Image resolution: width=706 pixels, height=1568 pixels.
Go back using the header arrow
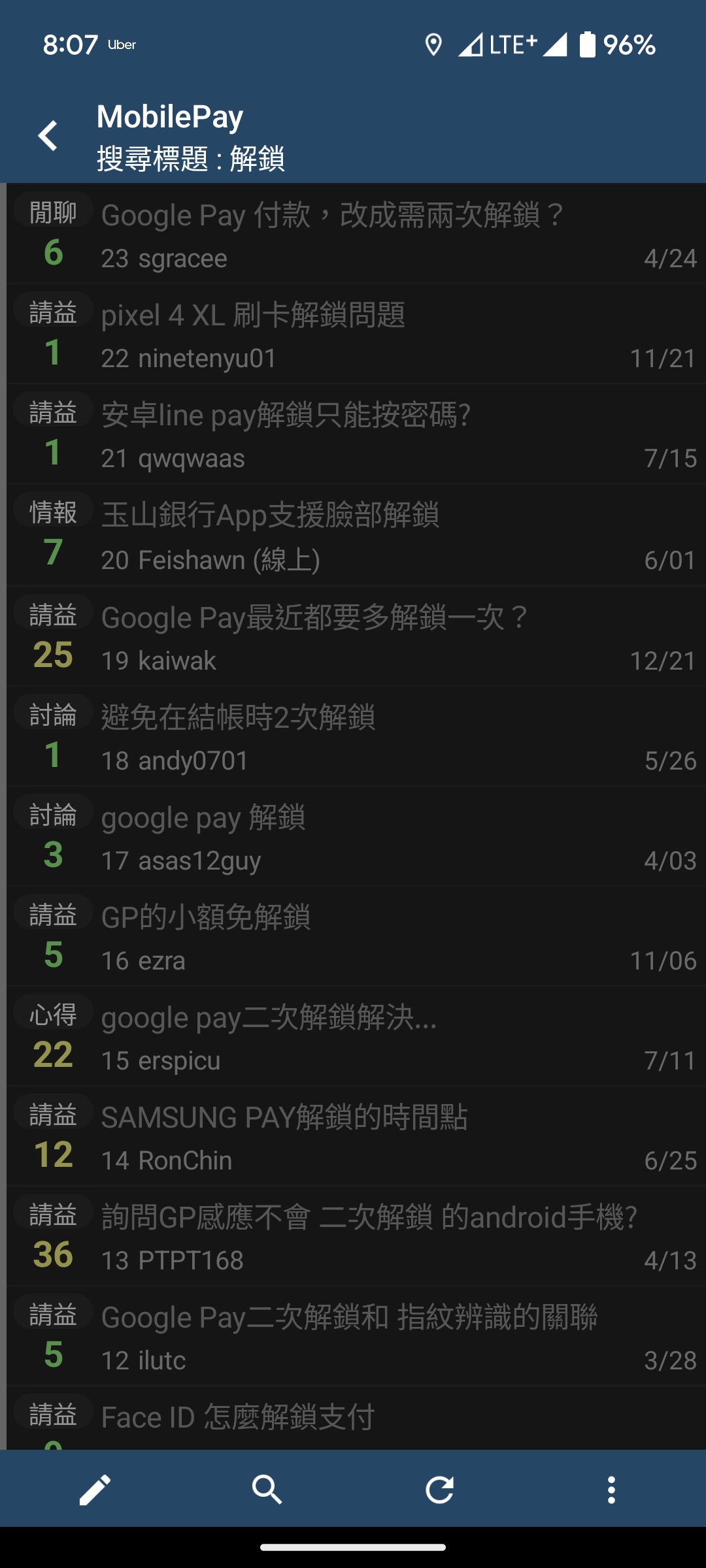(48, 136)
